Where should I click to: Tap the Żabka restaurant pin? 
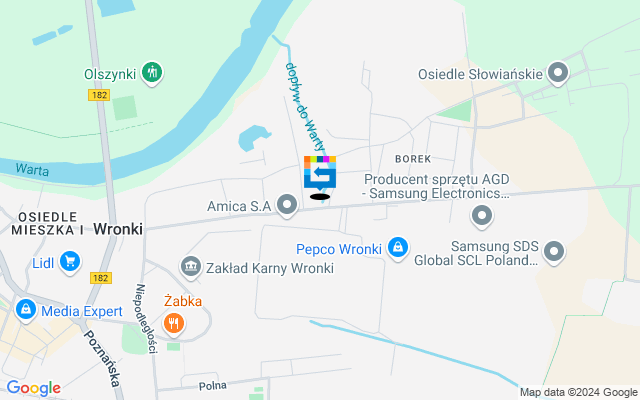(x=174, y=323)
